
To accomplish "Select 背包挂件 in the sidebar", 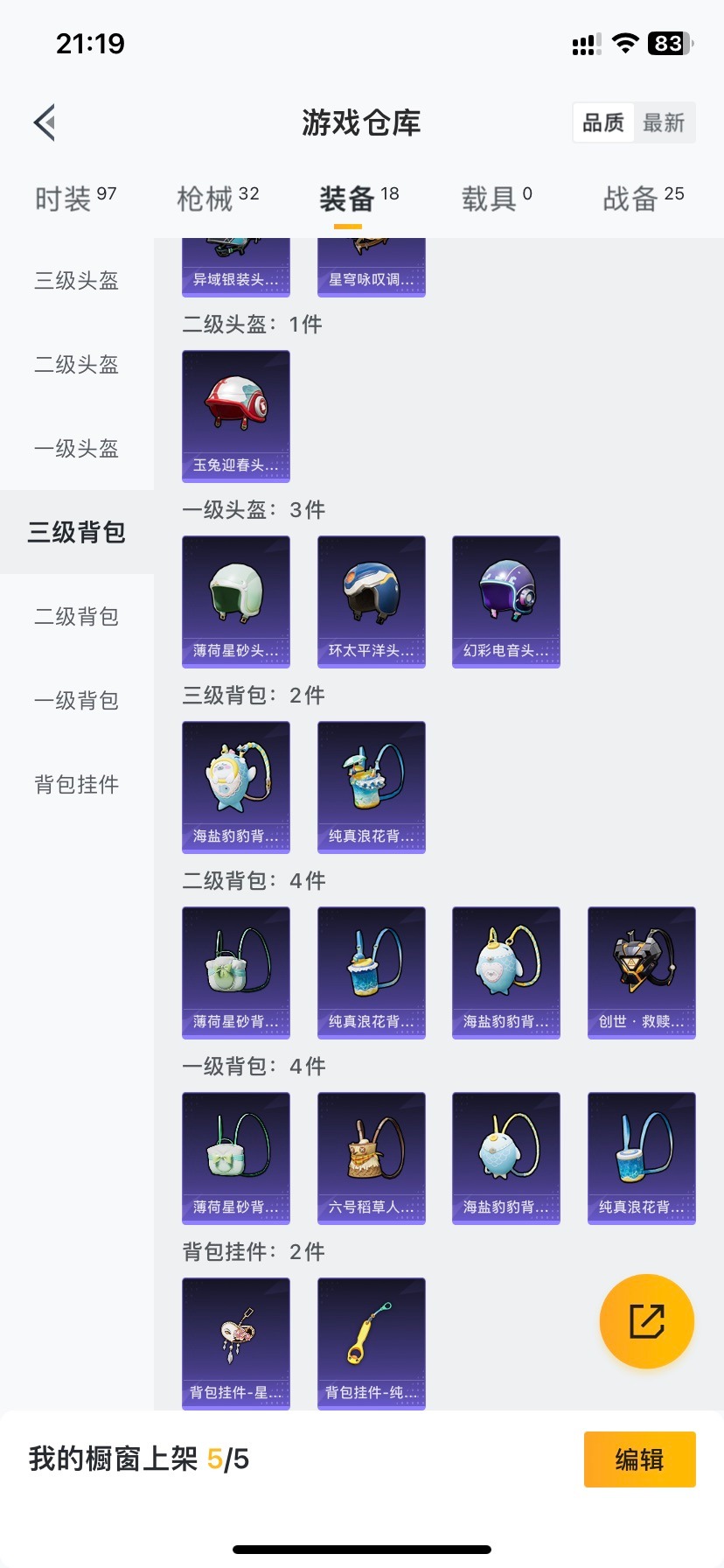I will click(77, 785).
